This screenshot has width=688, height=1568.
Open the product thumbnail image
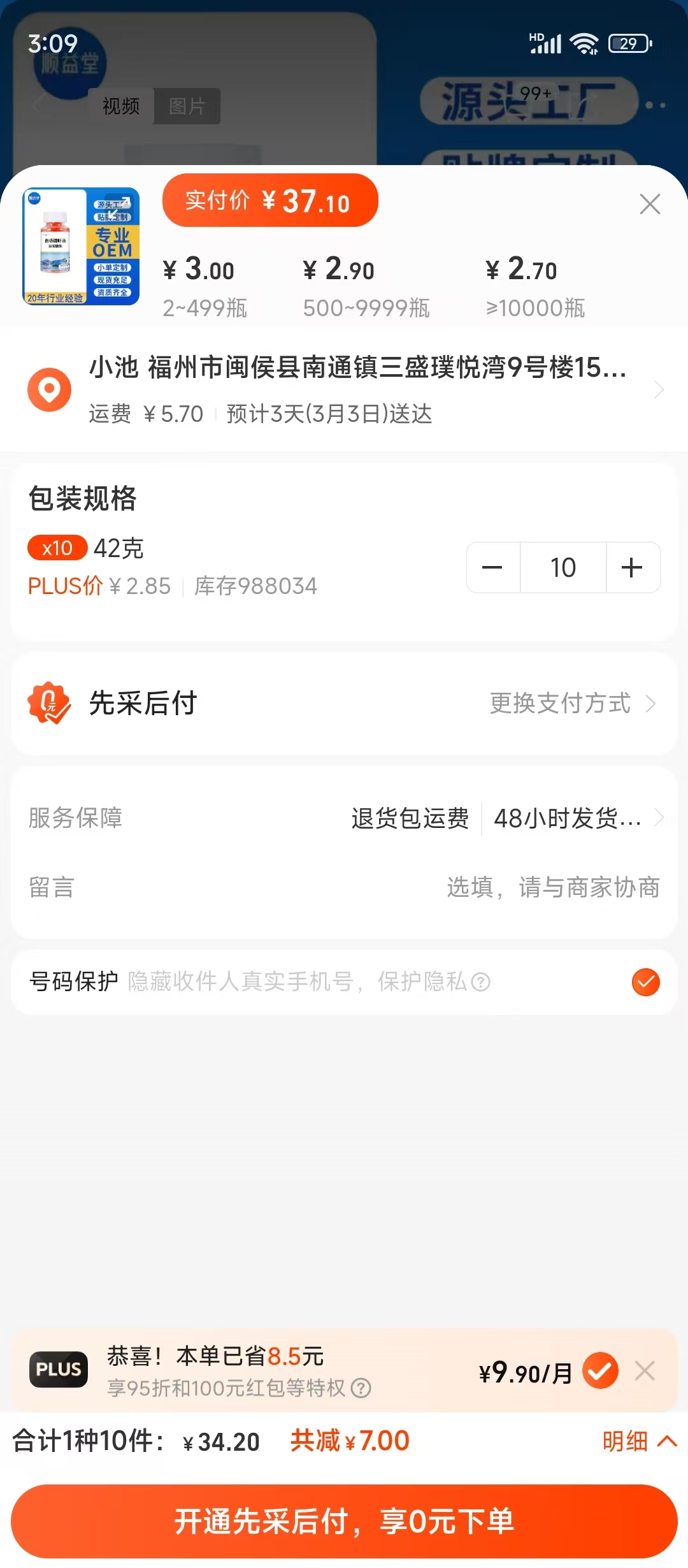coord(81,246)
